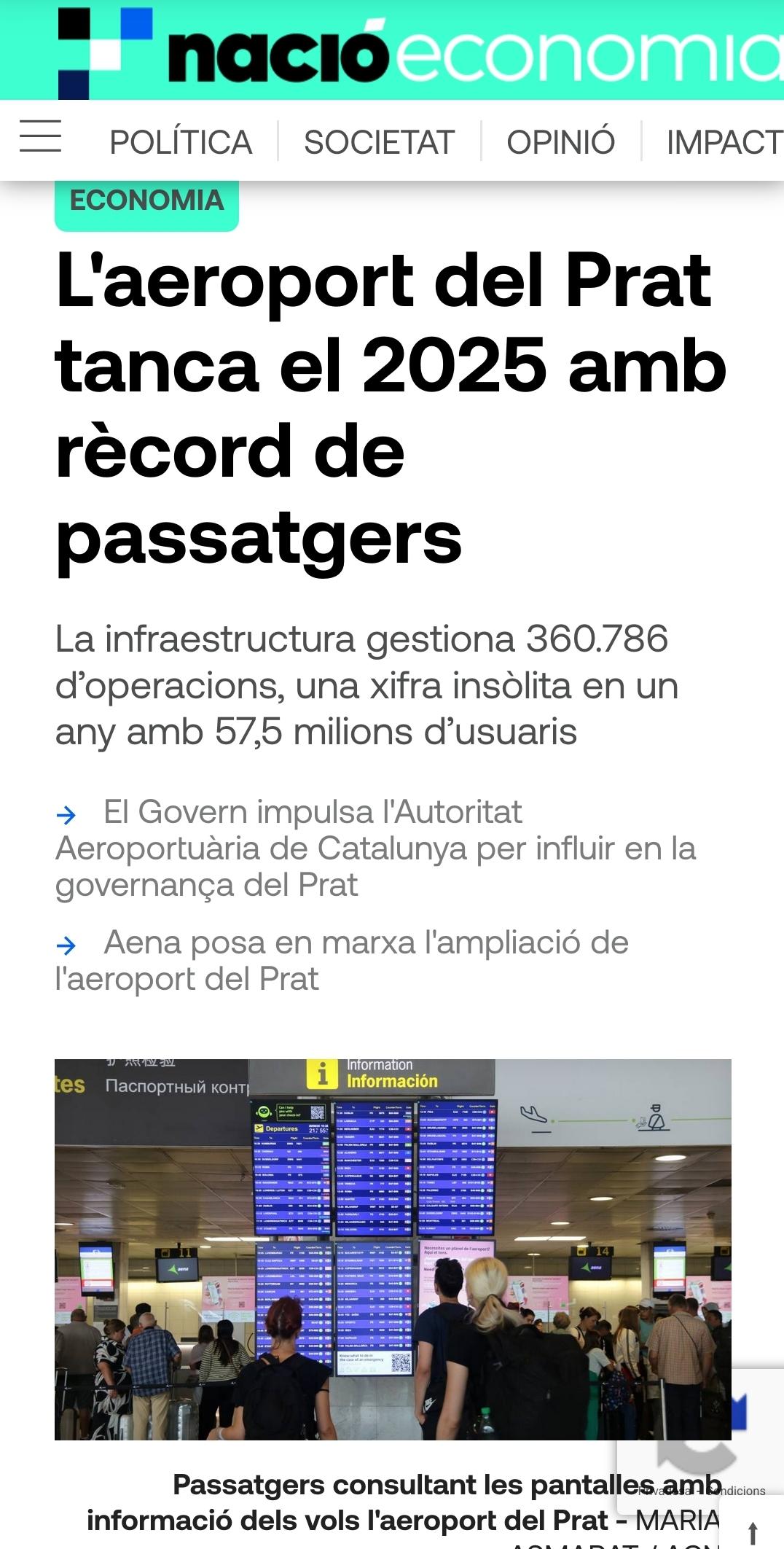Jump back to top with arrow button

pos(753,1532)
